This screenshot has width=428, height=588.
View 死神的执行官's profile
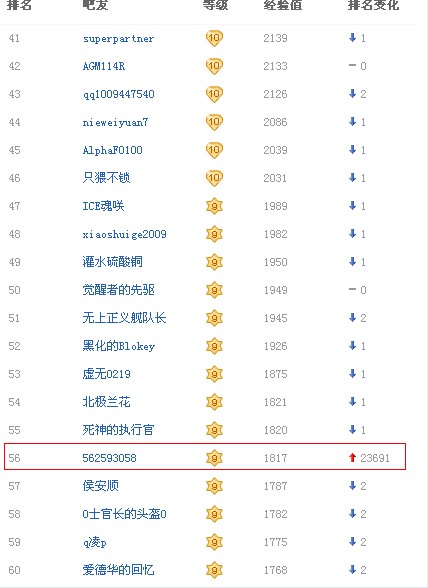click(118, 430)
